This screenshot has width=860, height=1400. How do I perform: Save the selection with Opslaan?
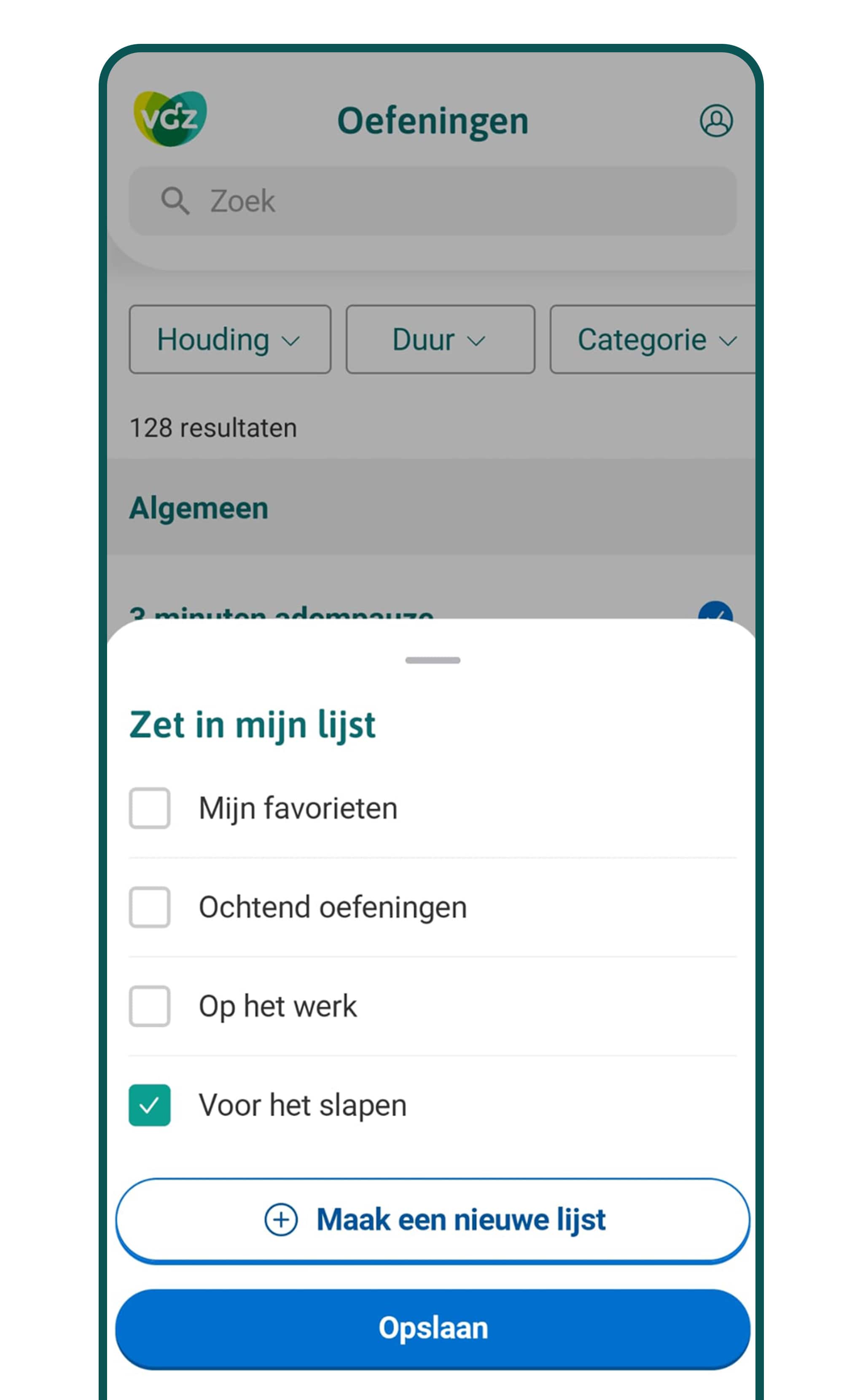pos(432,1329)
